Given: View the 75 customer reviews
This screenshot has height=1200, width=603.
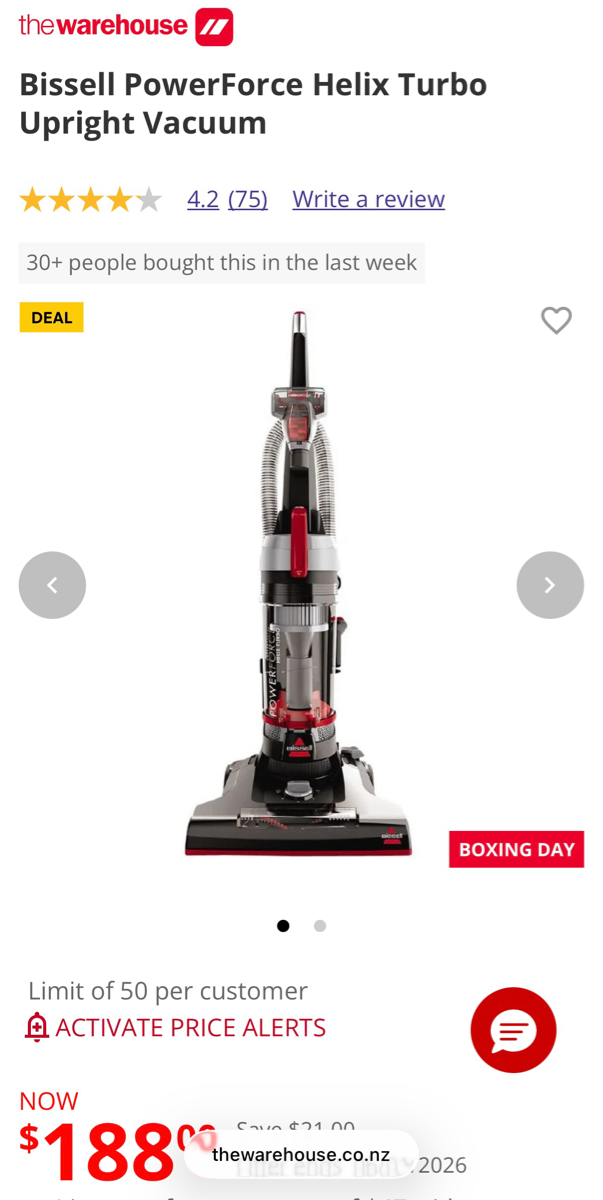Looking at the screenshot, I should pos(248,199).
